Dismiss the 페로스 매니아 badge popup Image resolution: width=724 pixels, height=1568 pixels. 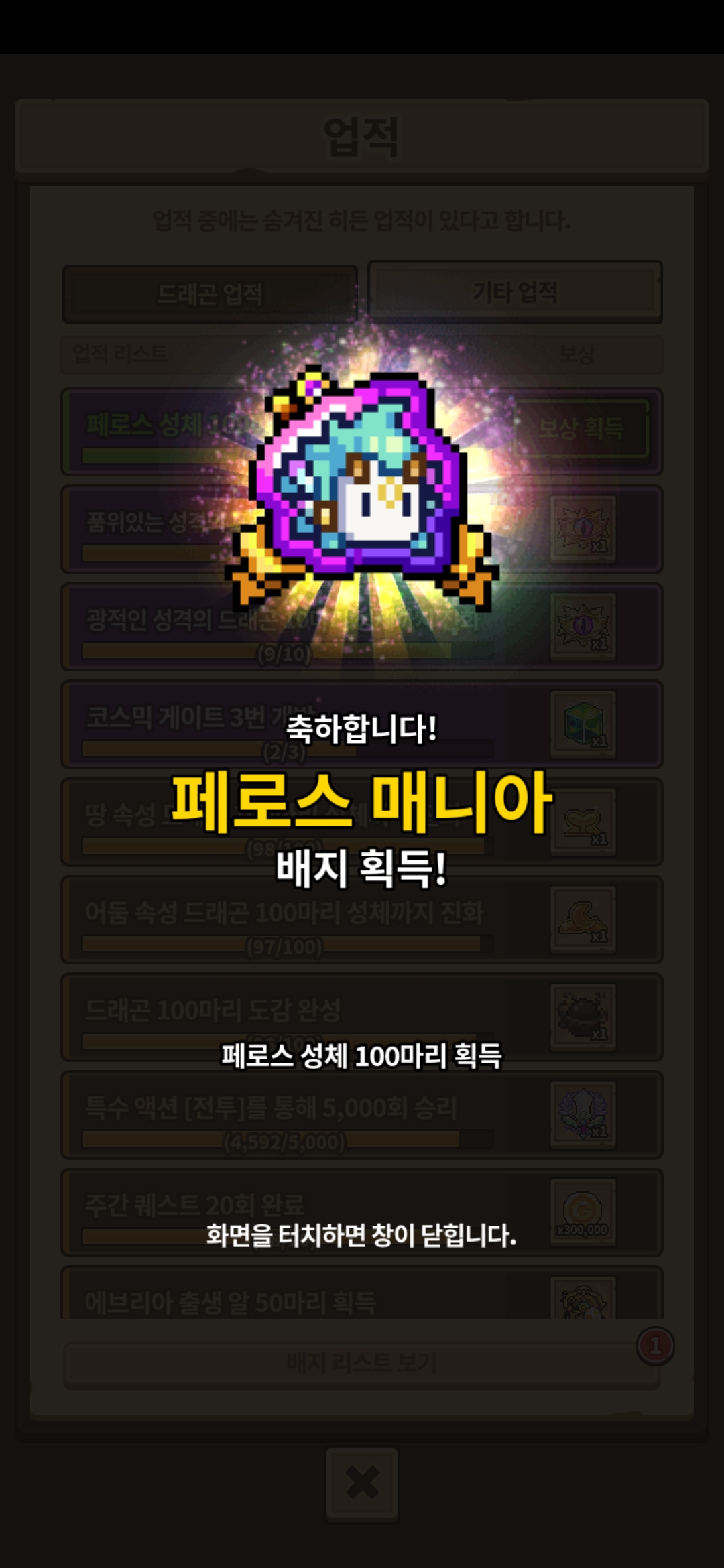click(x=361, y=1235)
